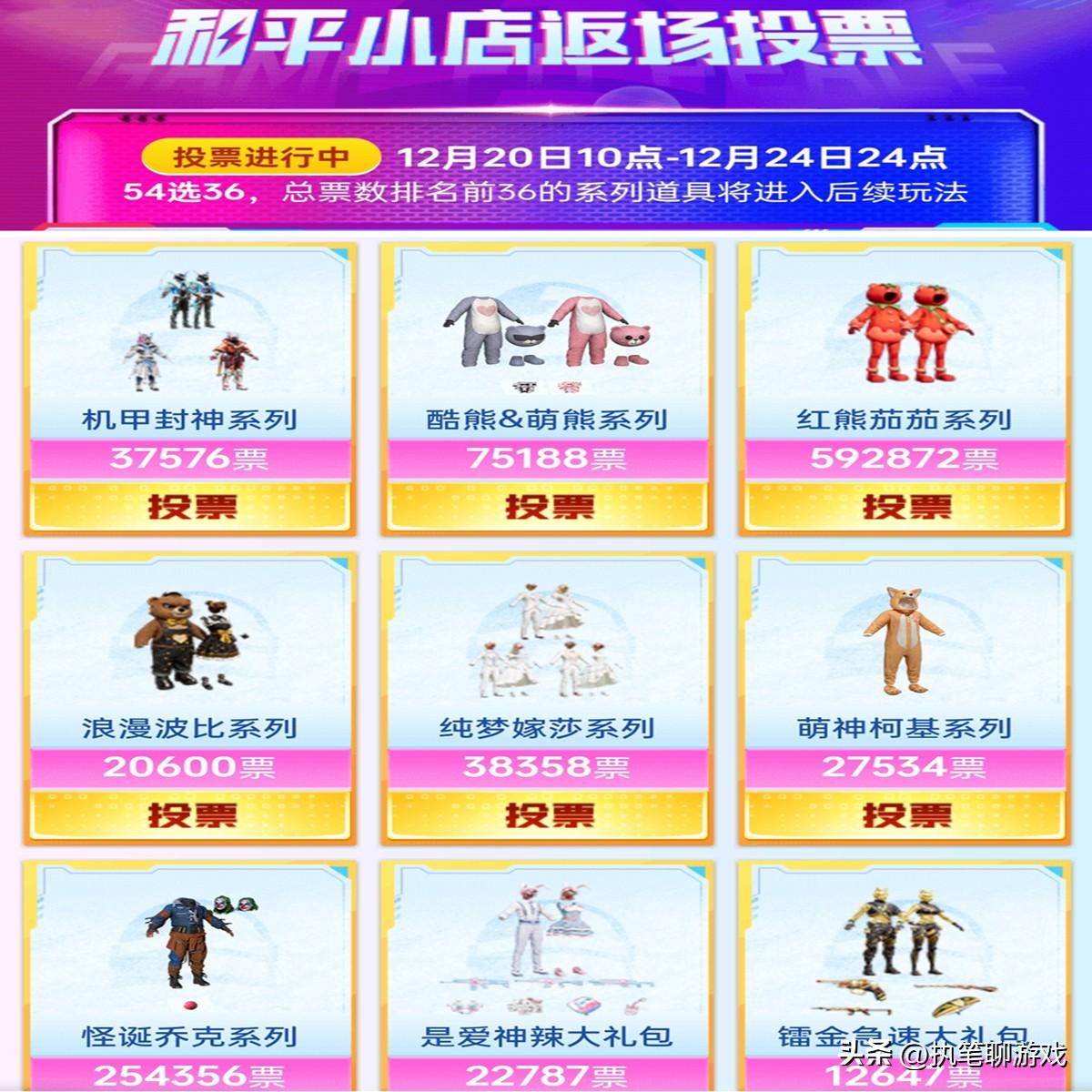Viewport: 1092px width, 1092px height.
Task: Vote for 萌神柯基系列
Action: [905, 814]
